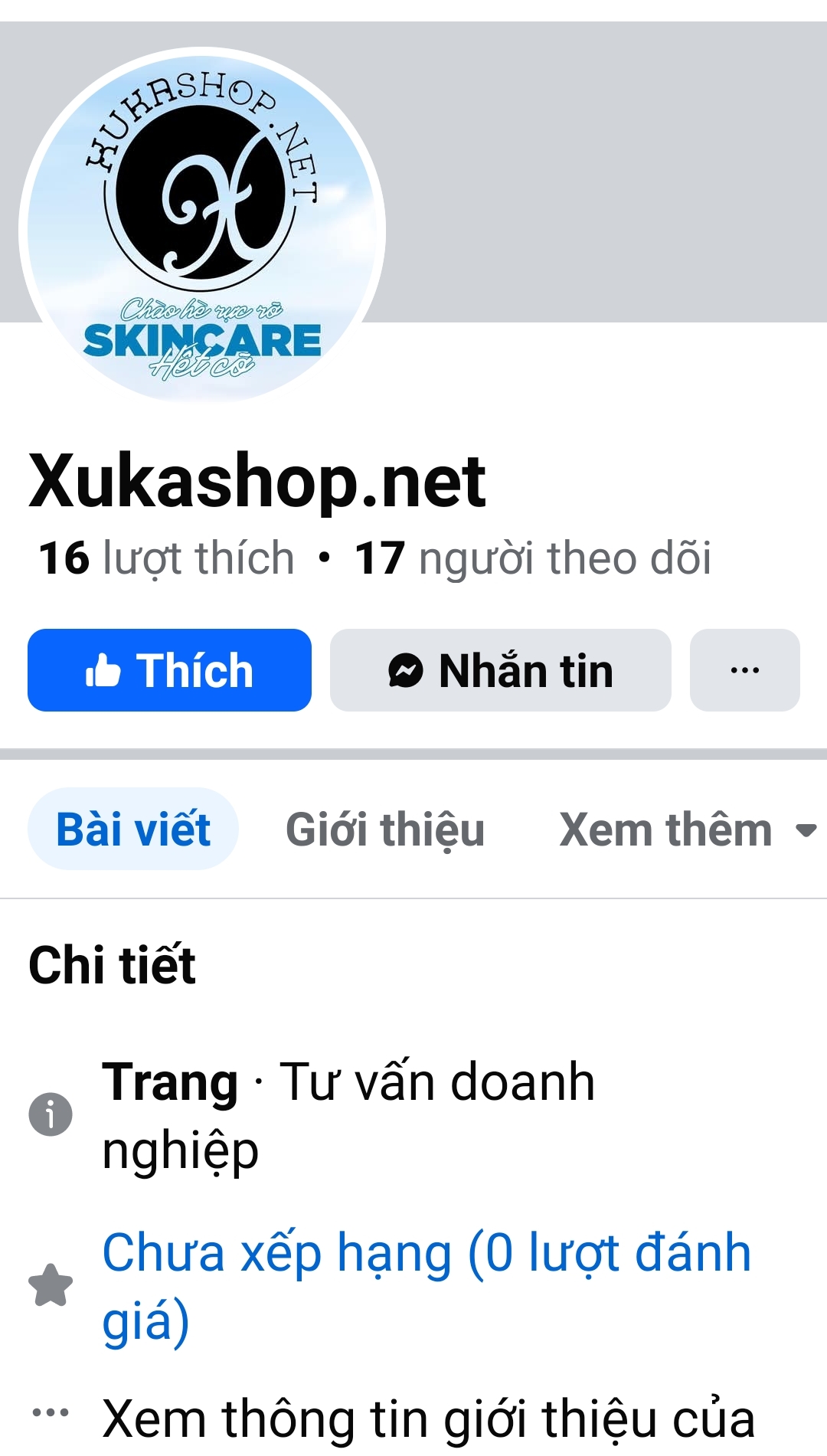Open the 16 lượt thích likes list
This screenshot has width=827, height=1456.
click(x=166, y=558)
